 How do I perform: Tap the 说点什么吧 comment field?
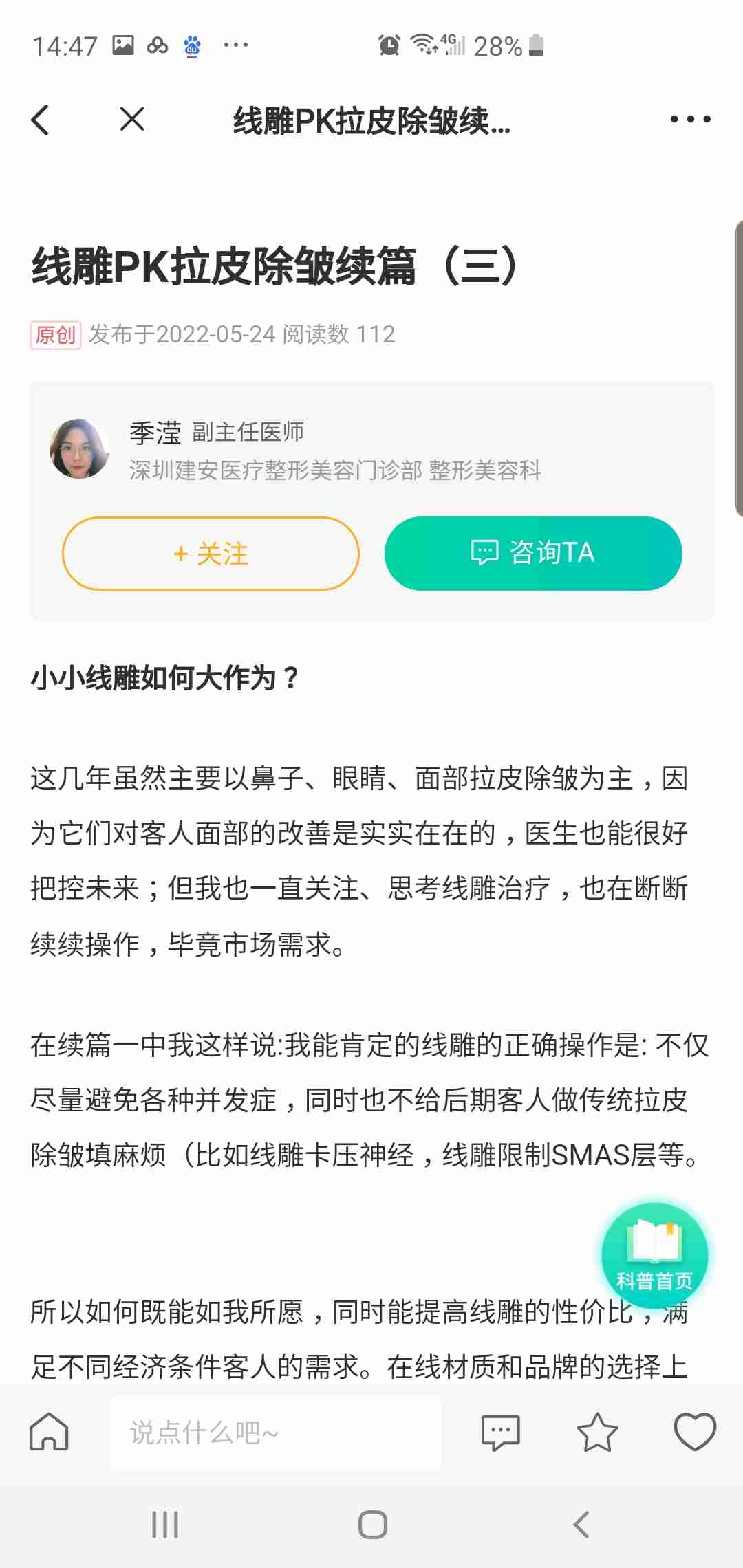tap(275, 1433)
